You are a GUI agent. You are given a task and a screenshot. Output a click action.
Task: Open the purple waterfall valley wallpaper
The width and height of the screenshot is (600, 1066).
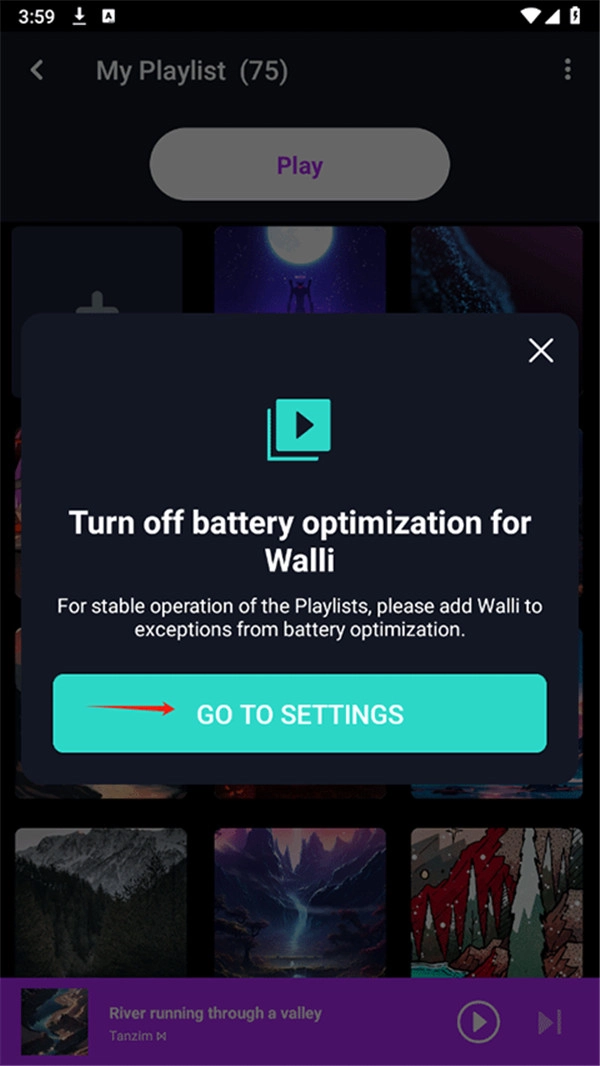point(300,903)
